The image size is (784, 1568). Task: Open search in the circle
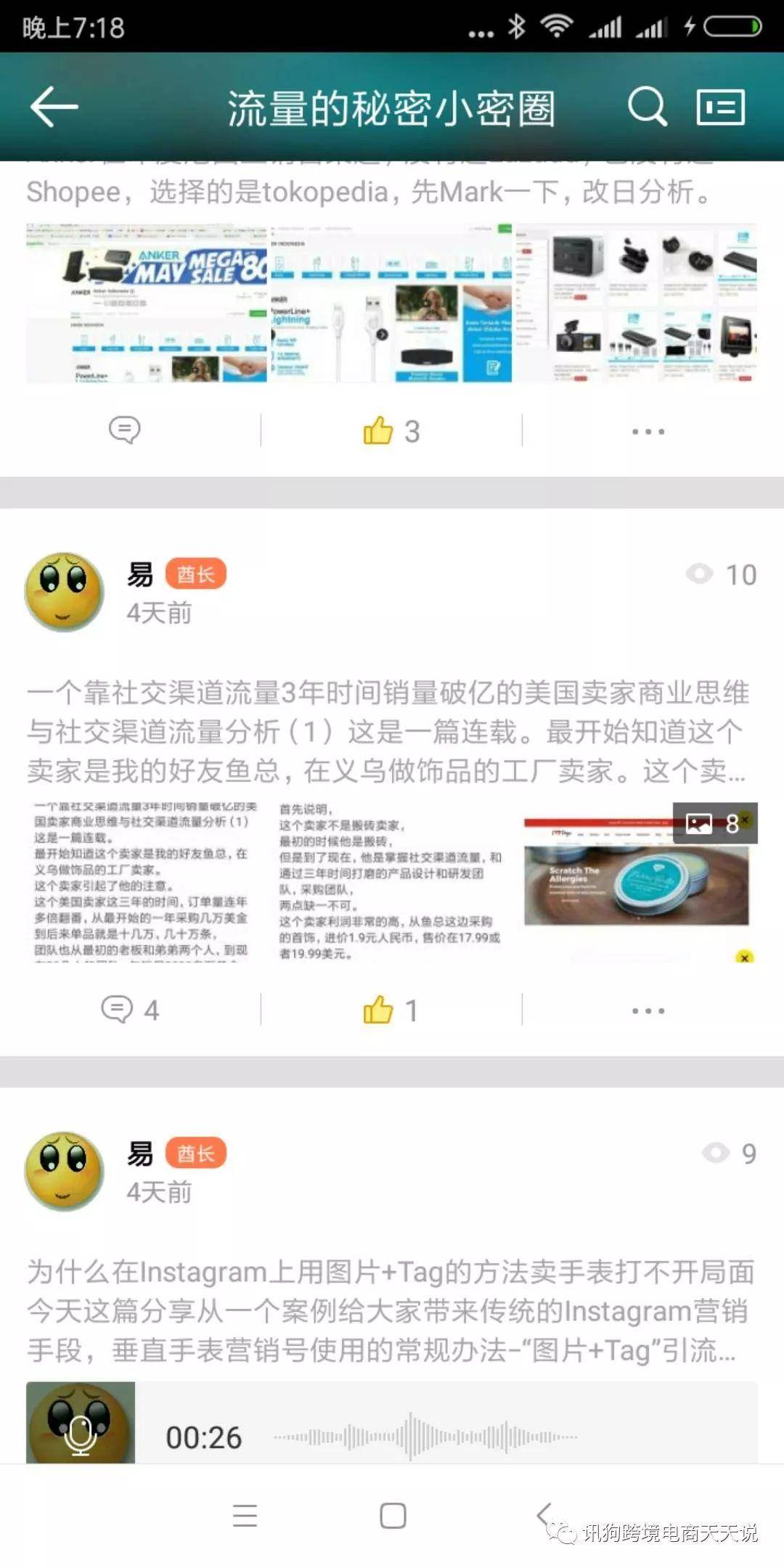(x=646, y=107)
